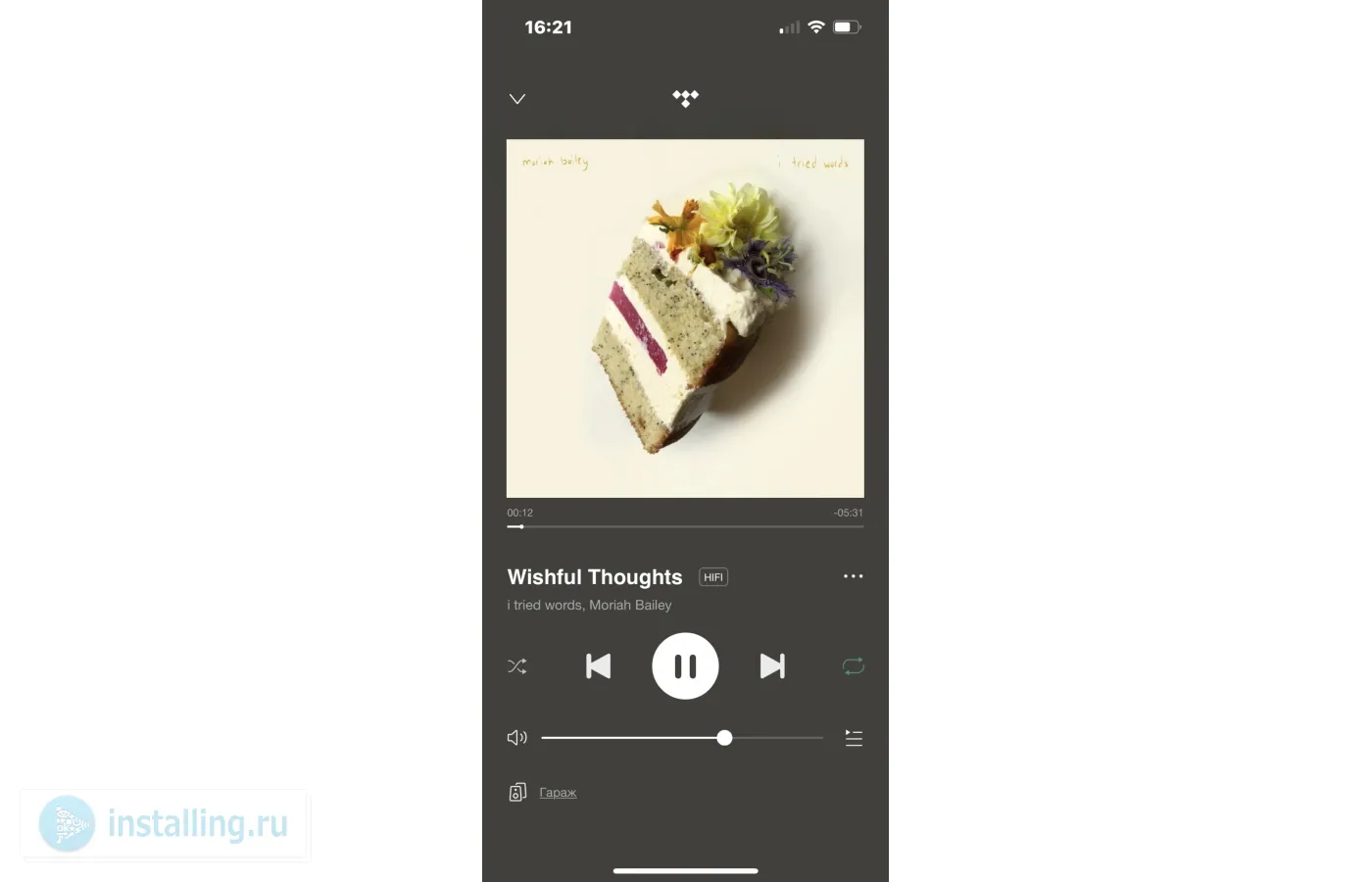Toggle repeat mode

[x=853, y=666]
